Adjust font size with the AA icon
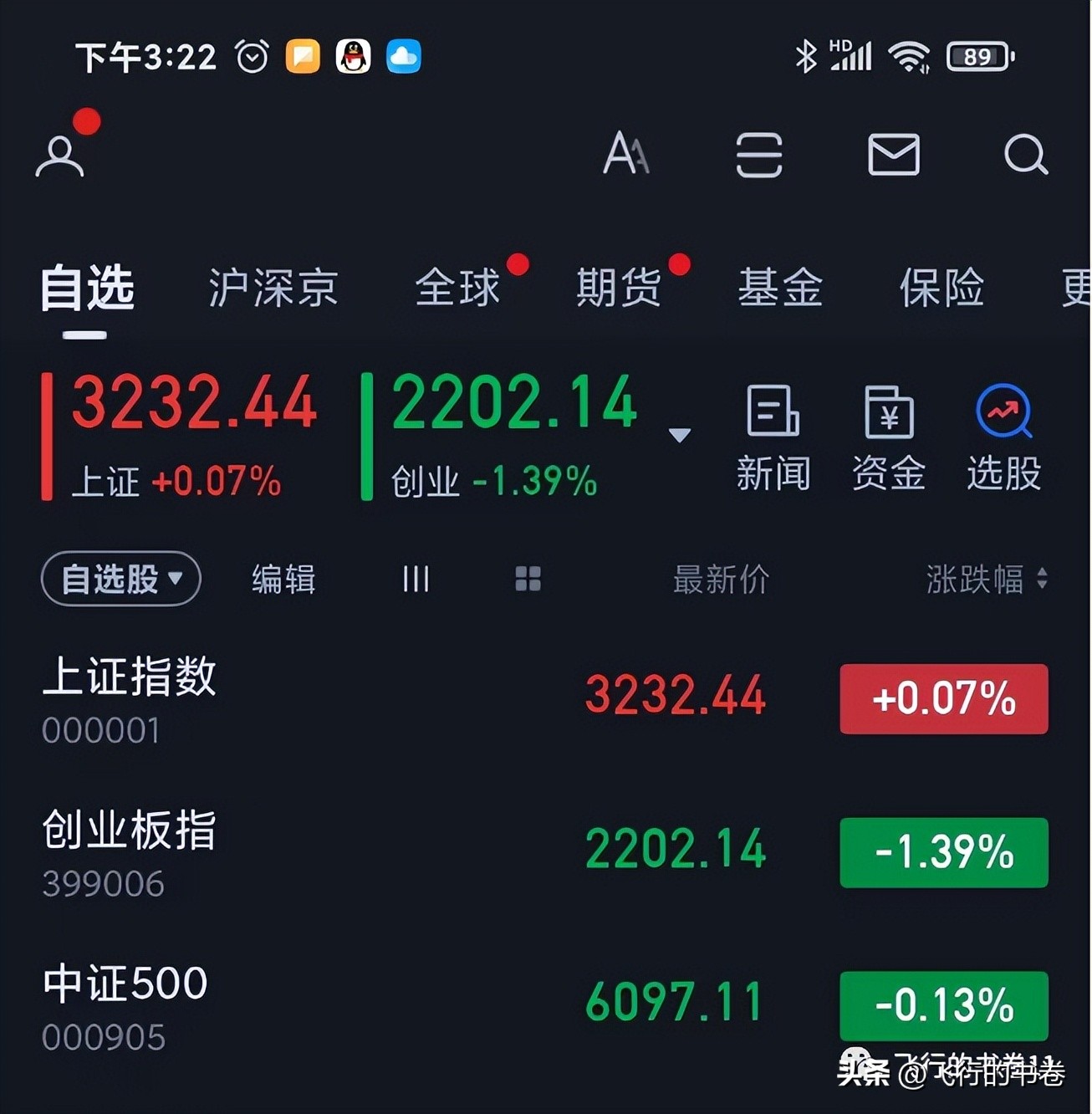Screen dimensions: 1092x1114 (627, 156)
